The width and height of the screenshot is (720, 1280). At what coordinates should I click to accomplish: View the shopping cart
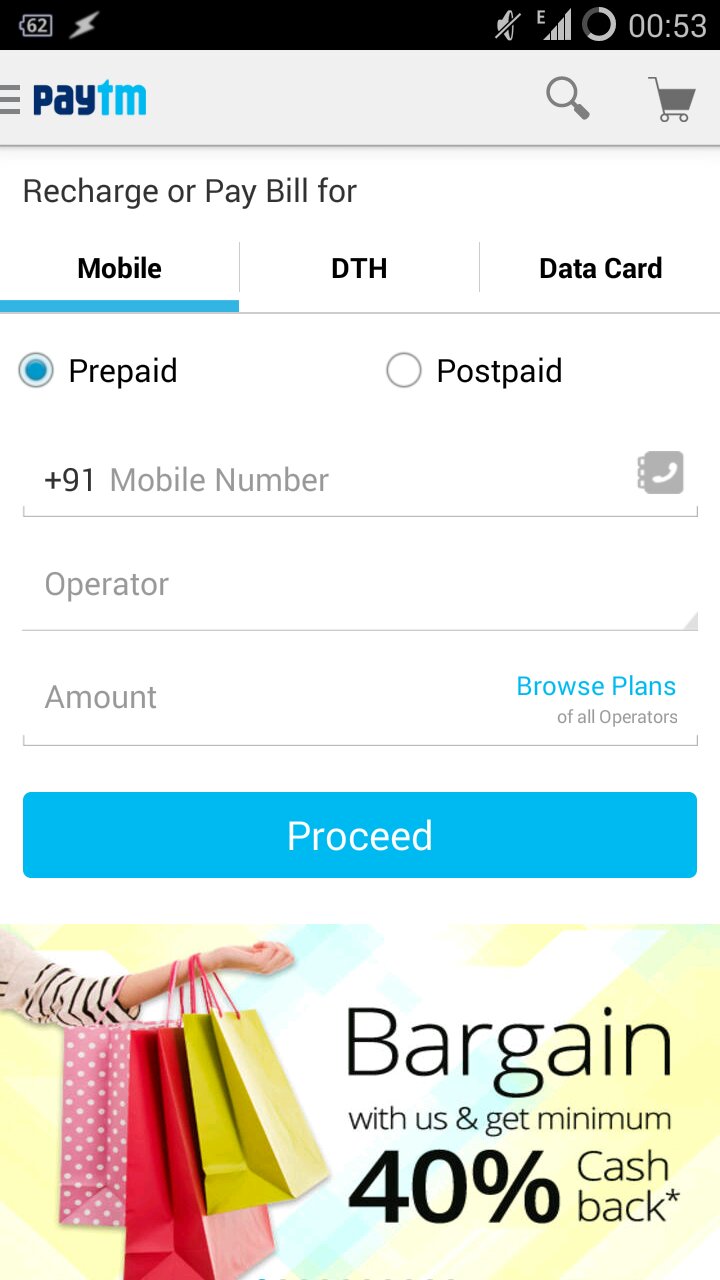coord(672,99)
